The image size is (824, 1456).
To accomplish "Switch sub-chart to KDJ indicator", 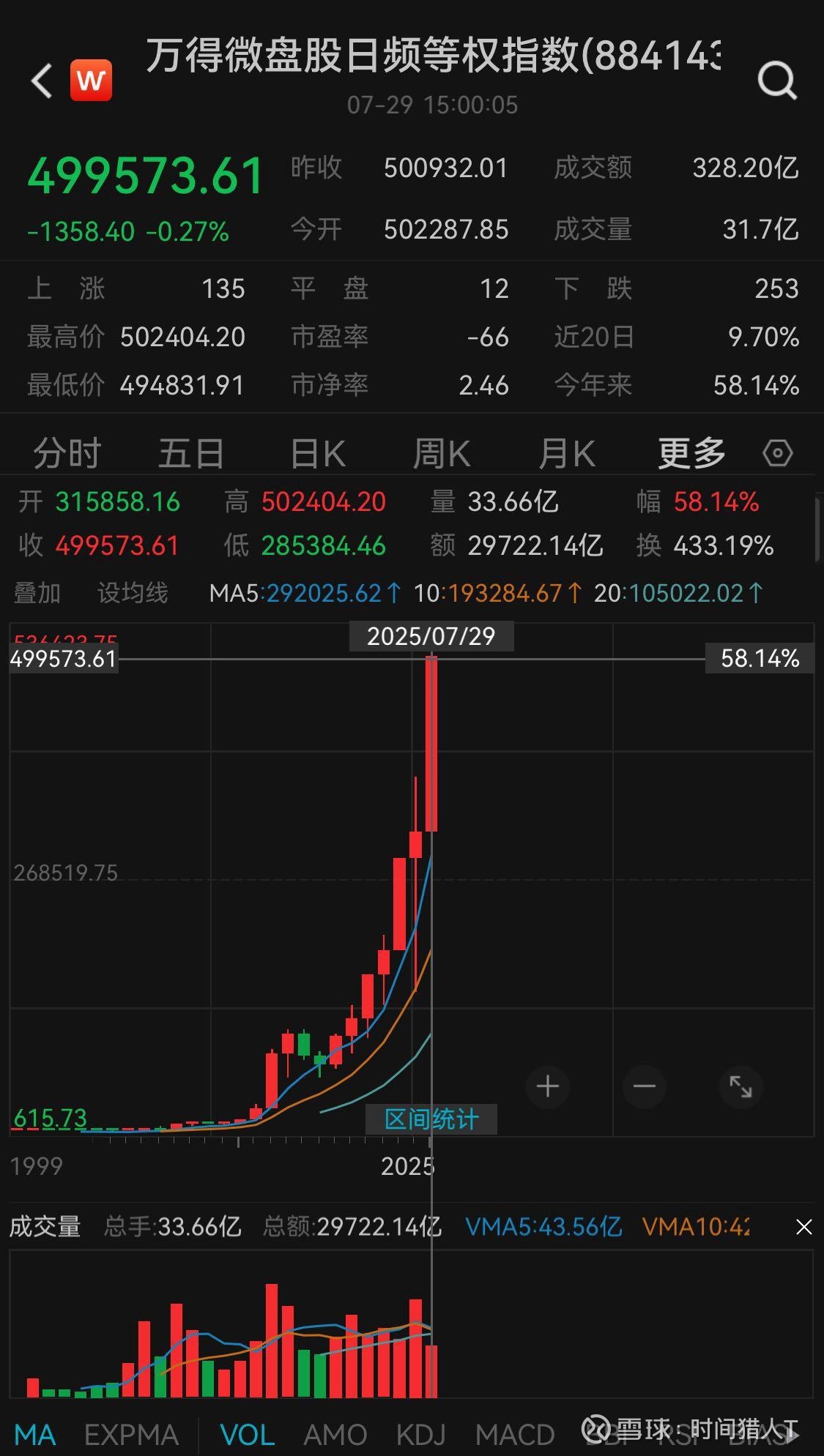I will (421, 1434).
